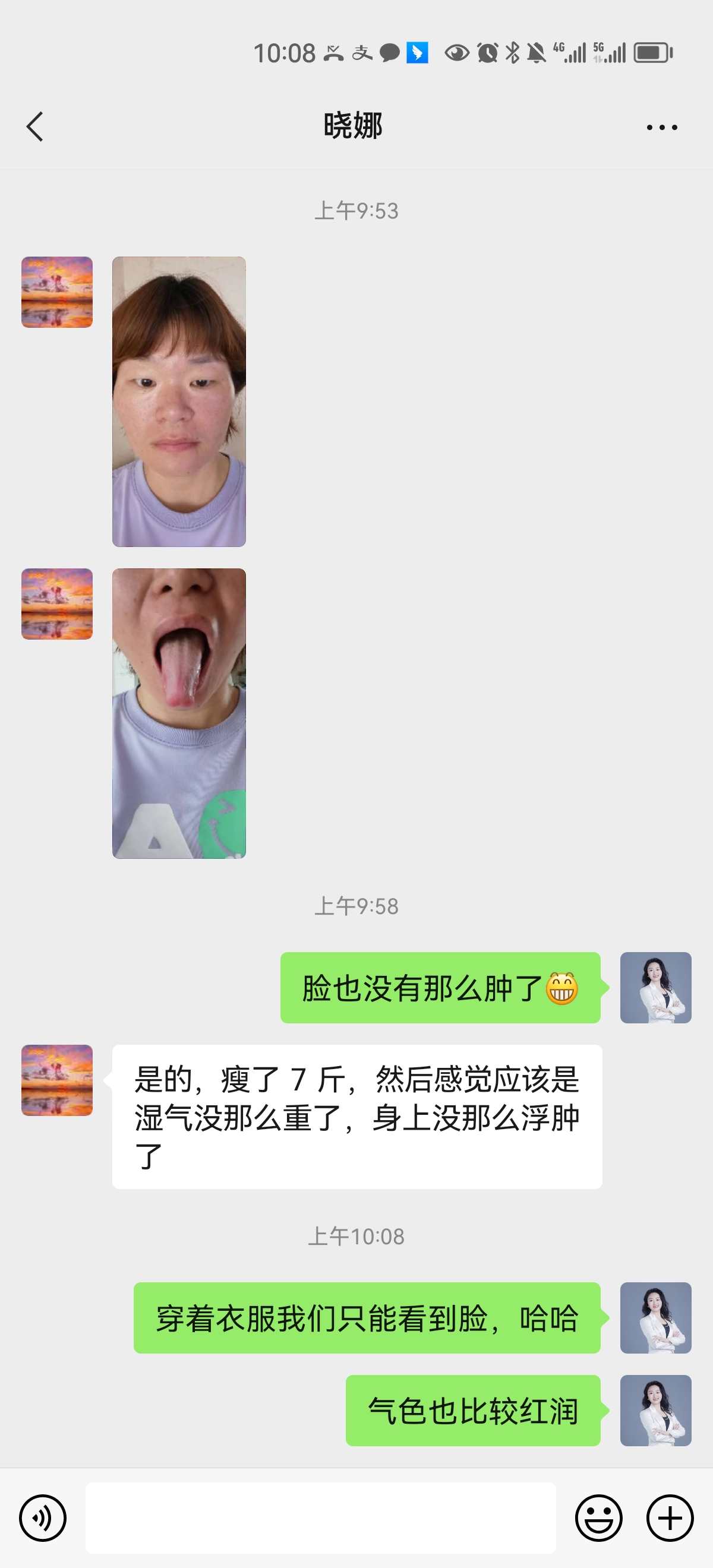Open the face photo message

pos(178,401)
